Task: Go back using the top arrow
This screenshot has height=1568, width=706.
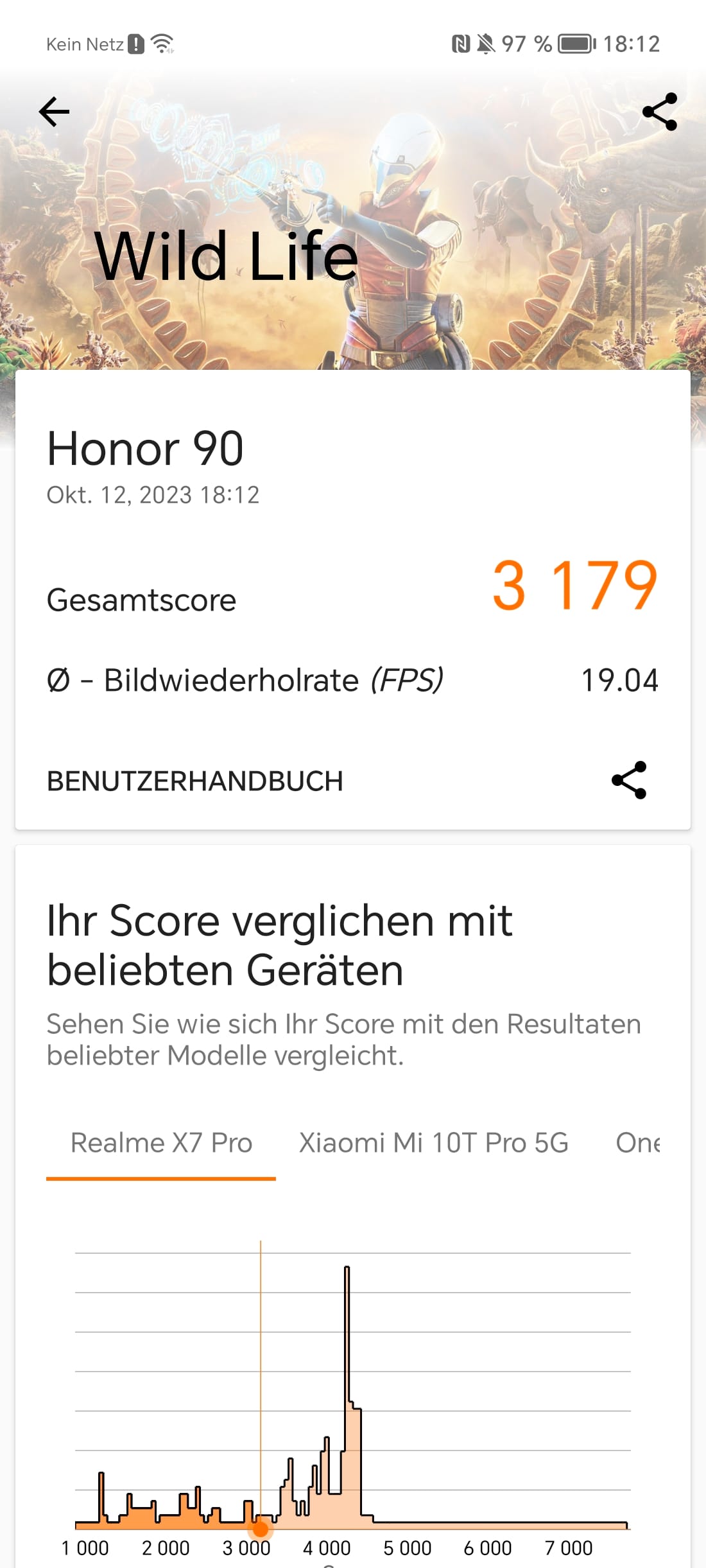Action: click(54, 112)
